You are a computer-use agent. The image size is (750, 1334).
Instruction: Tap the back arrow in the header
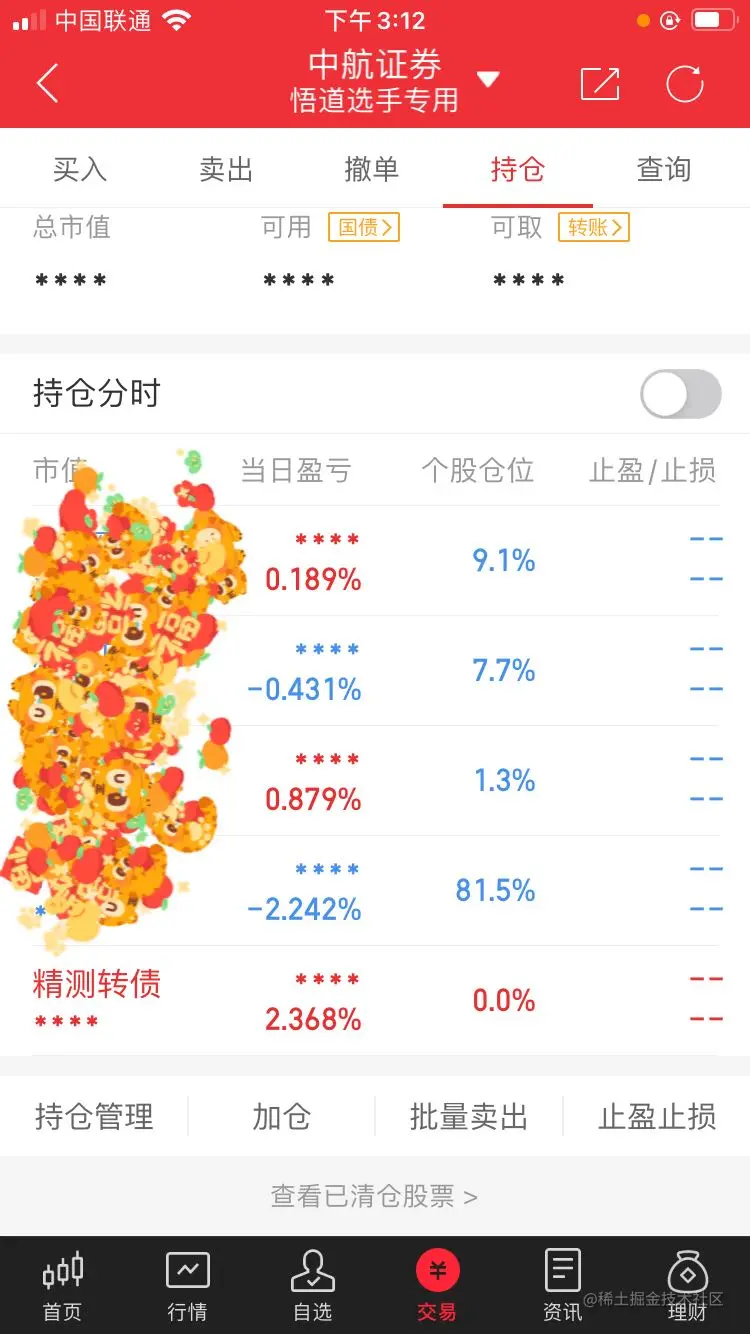tap(48, 84)
